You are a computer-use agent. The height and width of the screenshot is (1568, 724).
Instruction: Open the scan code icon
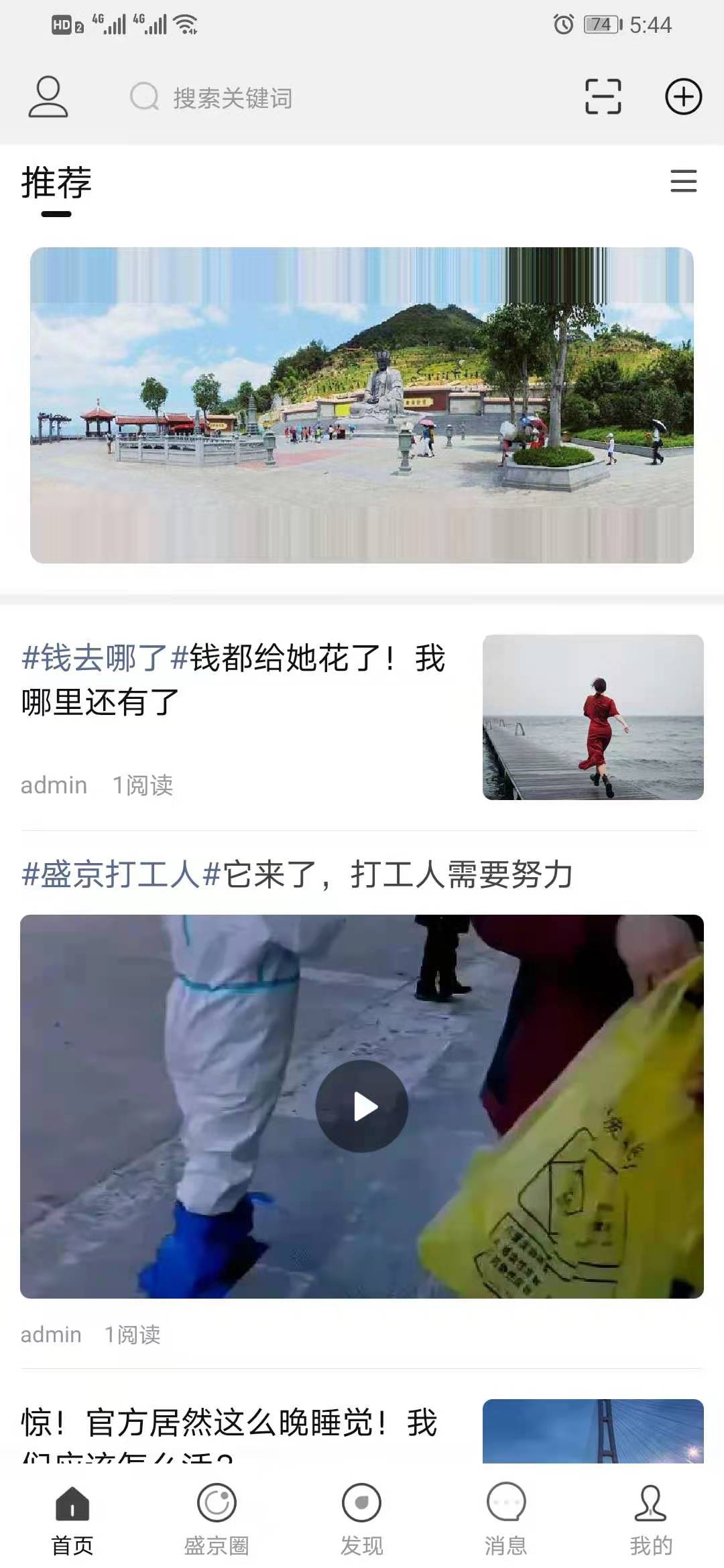[603, 97]
